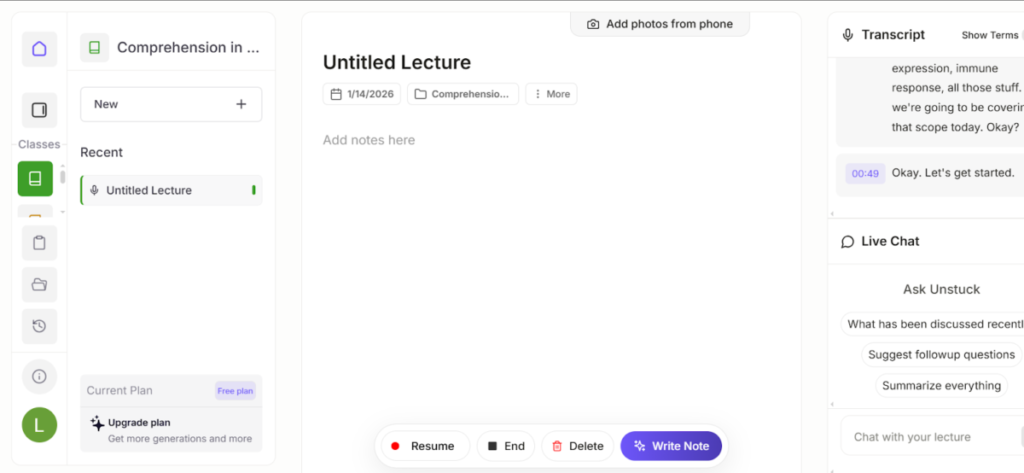
Task: Open the info icon in sidebar
Action: [x=39, y=376]
